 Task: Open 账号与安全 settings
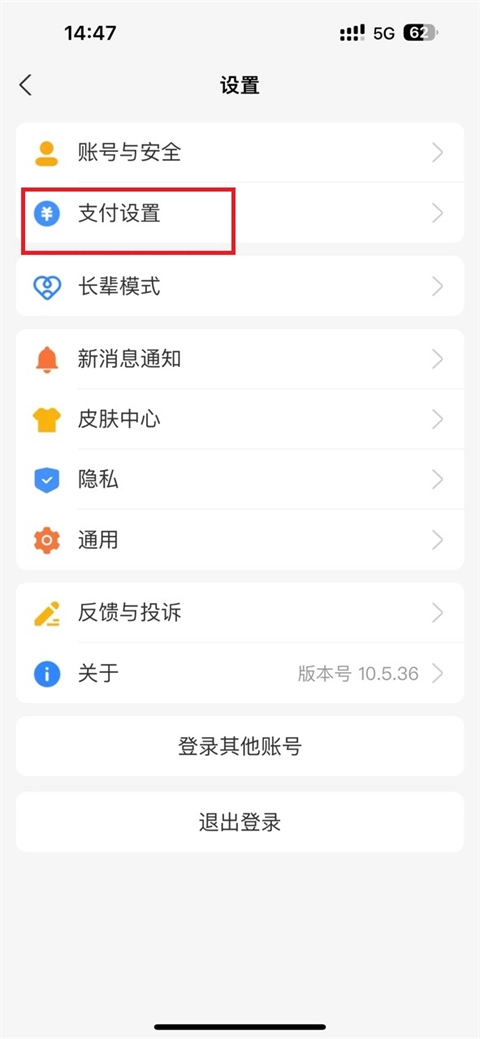[x=240, y=152]
